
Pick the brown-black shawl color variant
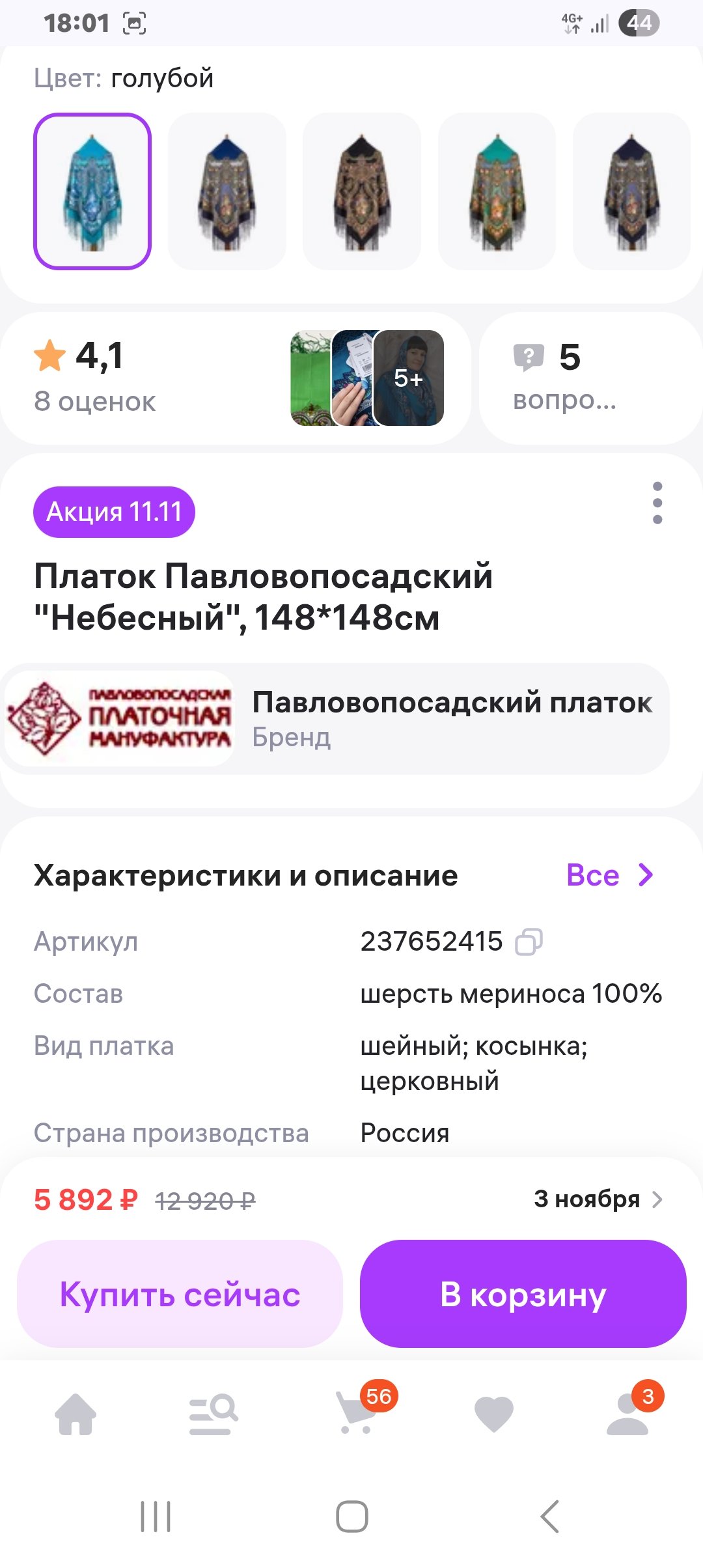click(361, 191)
